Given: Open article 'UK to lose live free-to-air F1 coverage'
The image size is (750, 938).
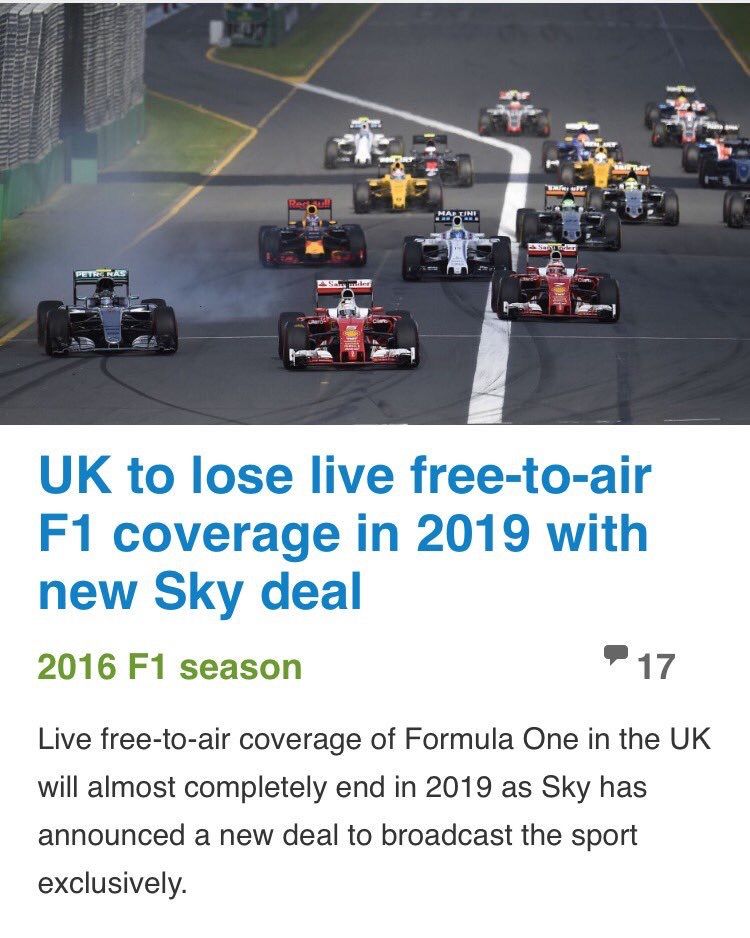Looking at the screenshot, I should pos(344,535).
